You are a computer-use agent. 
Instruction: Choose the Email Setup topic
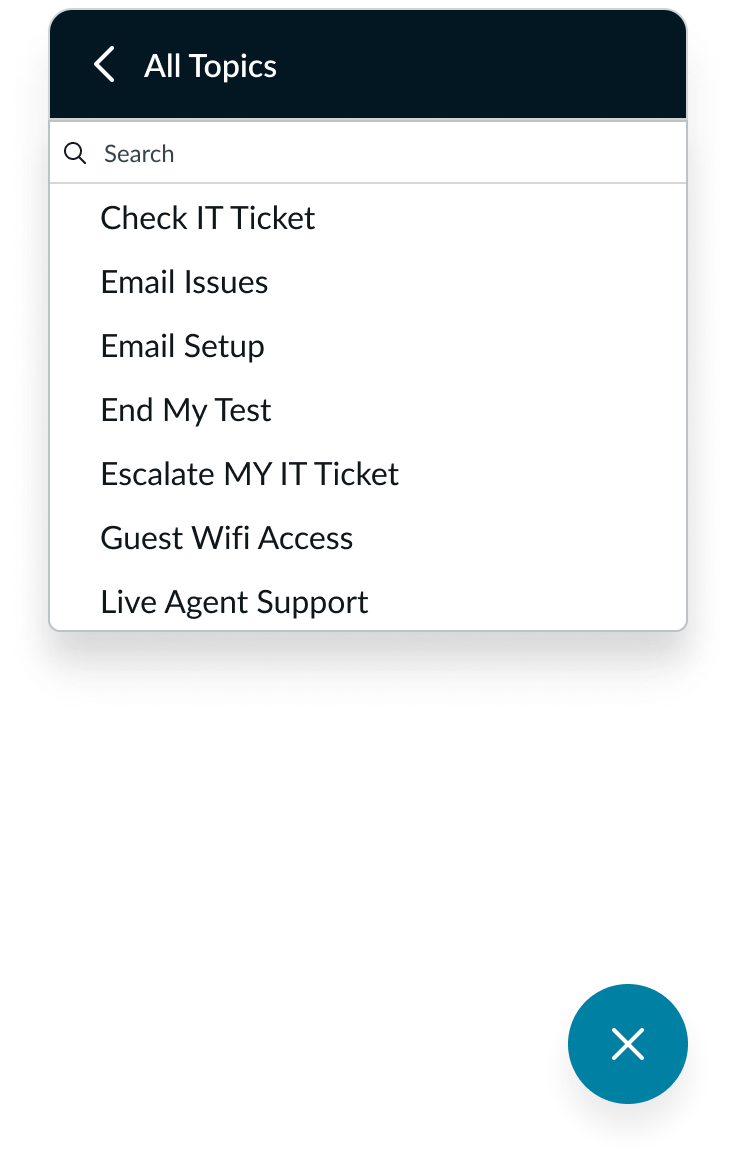click(x=183, y=346)
